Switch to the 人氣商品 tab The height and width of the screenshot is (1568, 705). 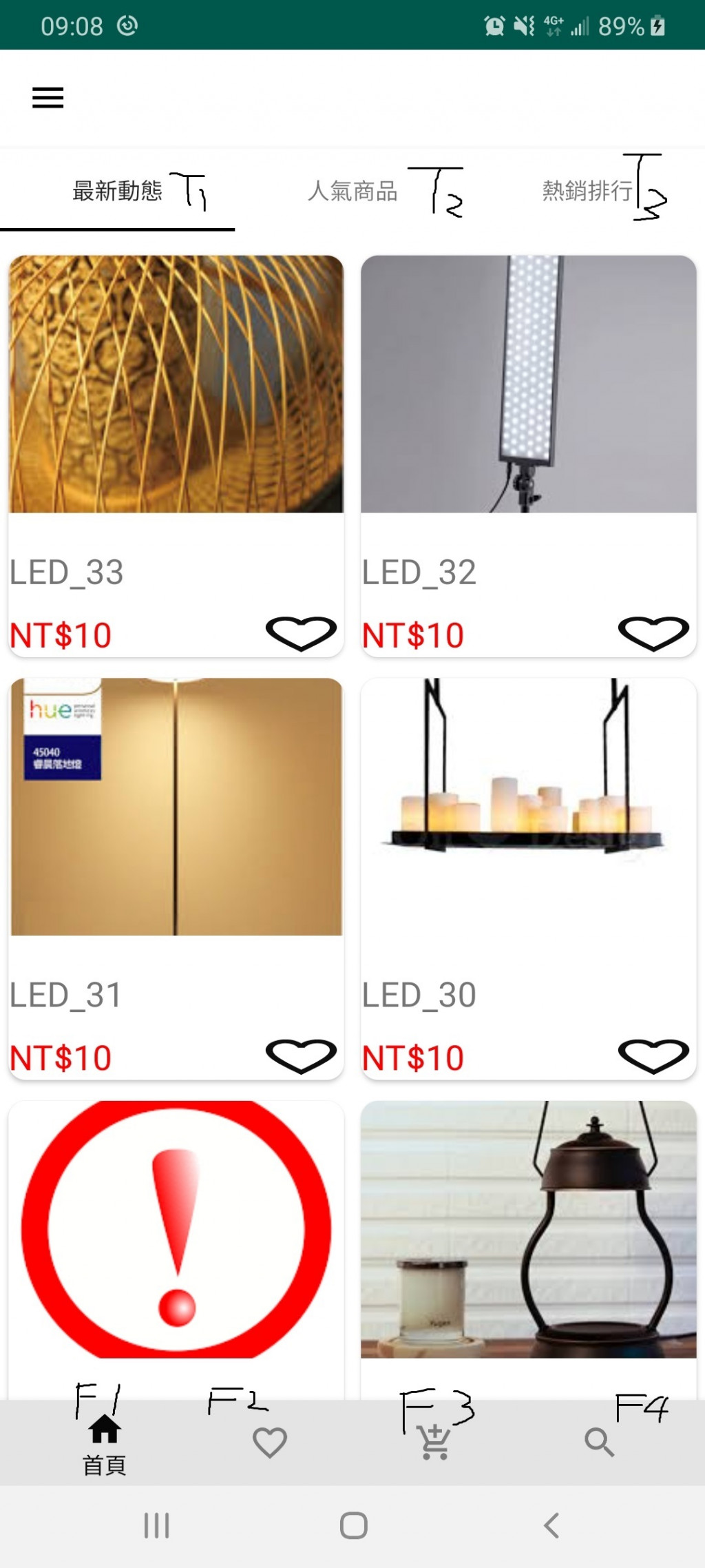tap(352, 191)
